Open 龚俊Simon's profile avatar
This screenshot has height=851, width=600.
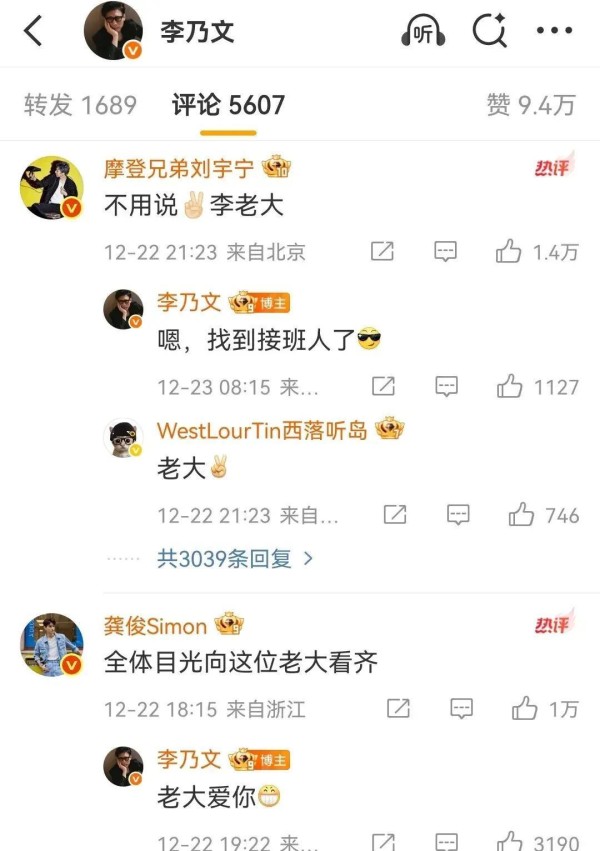pos(52,645)
